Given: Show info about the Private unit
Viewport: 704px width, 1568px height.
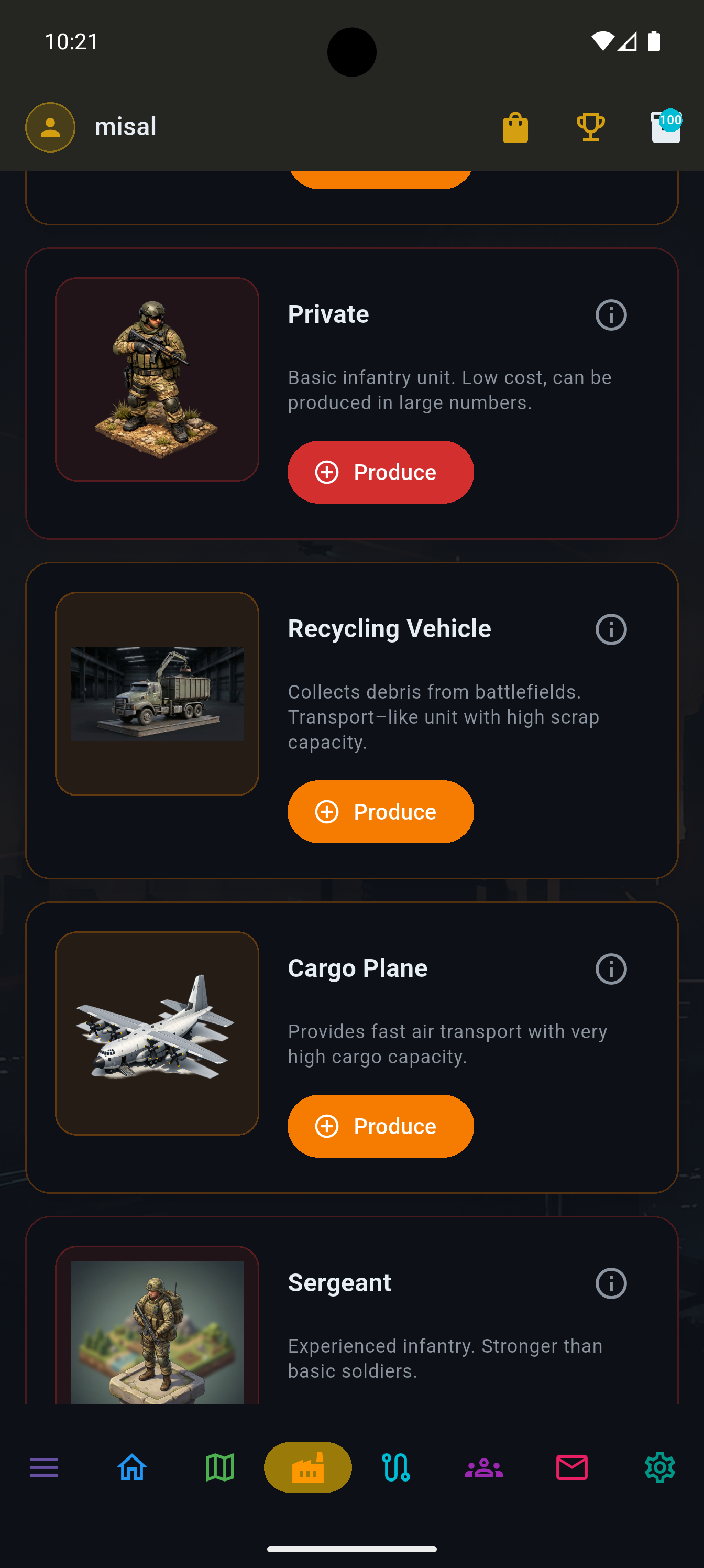Looking at the screenshot, I should (x=610, y=314).
